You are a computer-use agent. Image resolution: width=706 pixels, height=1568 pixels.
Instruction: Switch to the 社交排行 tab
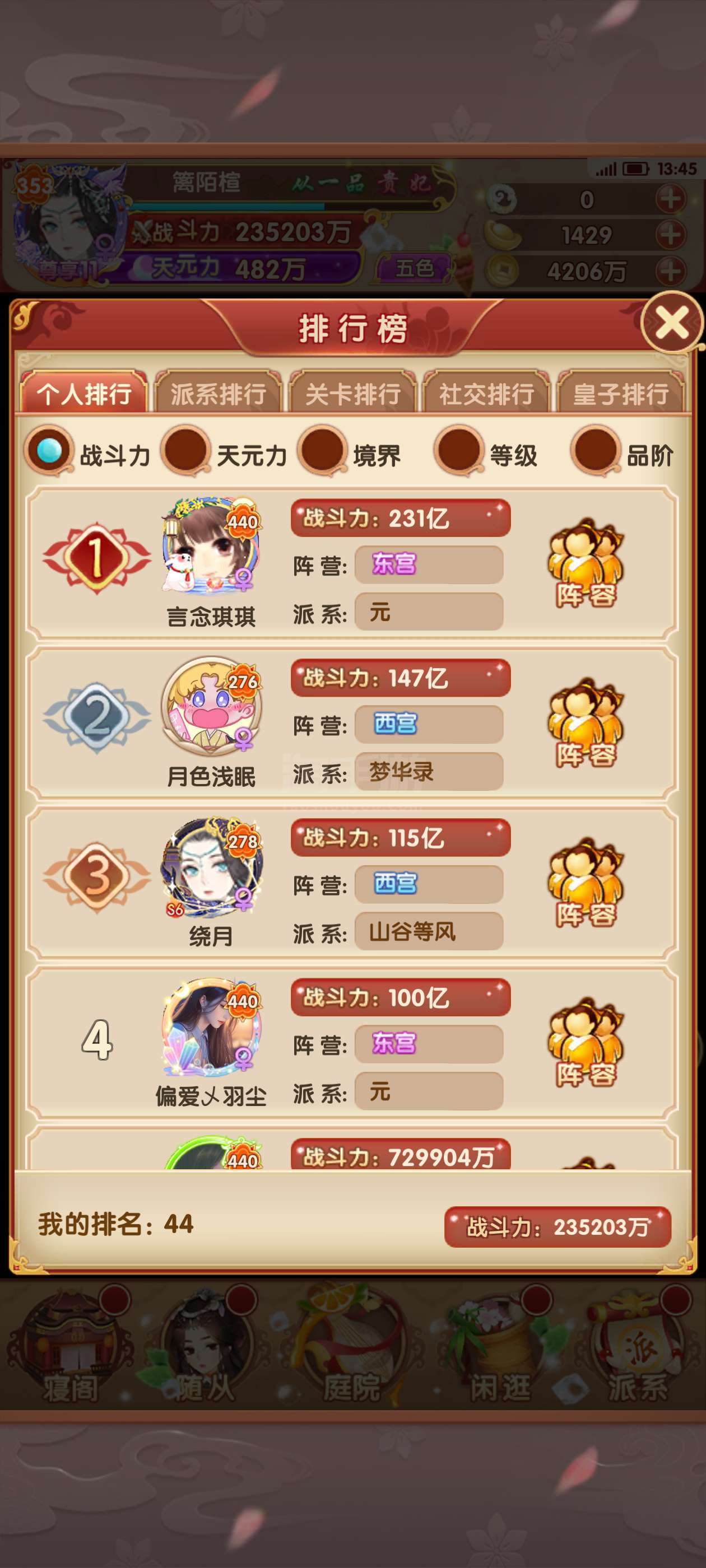tap(487, 393)
